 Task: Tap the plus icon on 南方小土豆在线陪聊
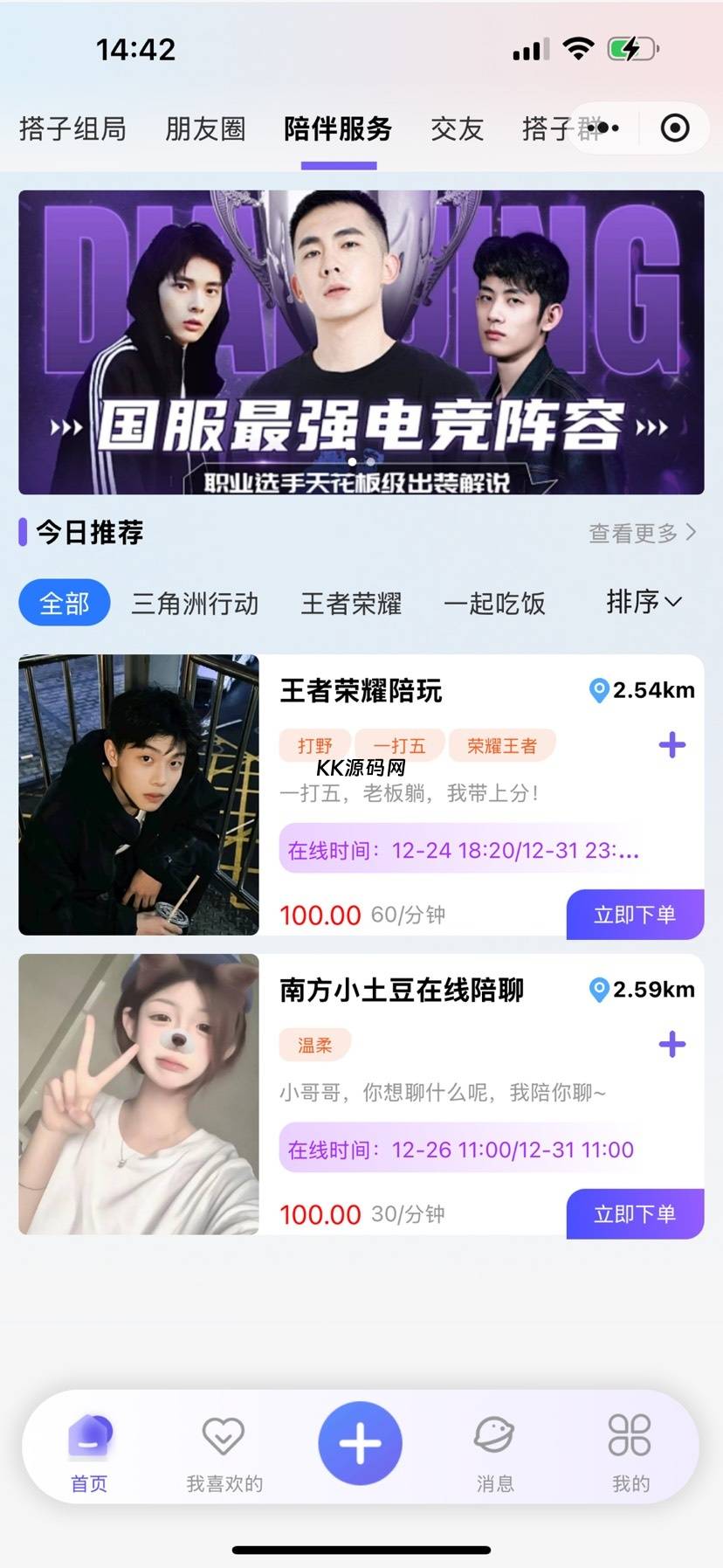[x=671, y=1044]
